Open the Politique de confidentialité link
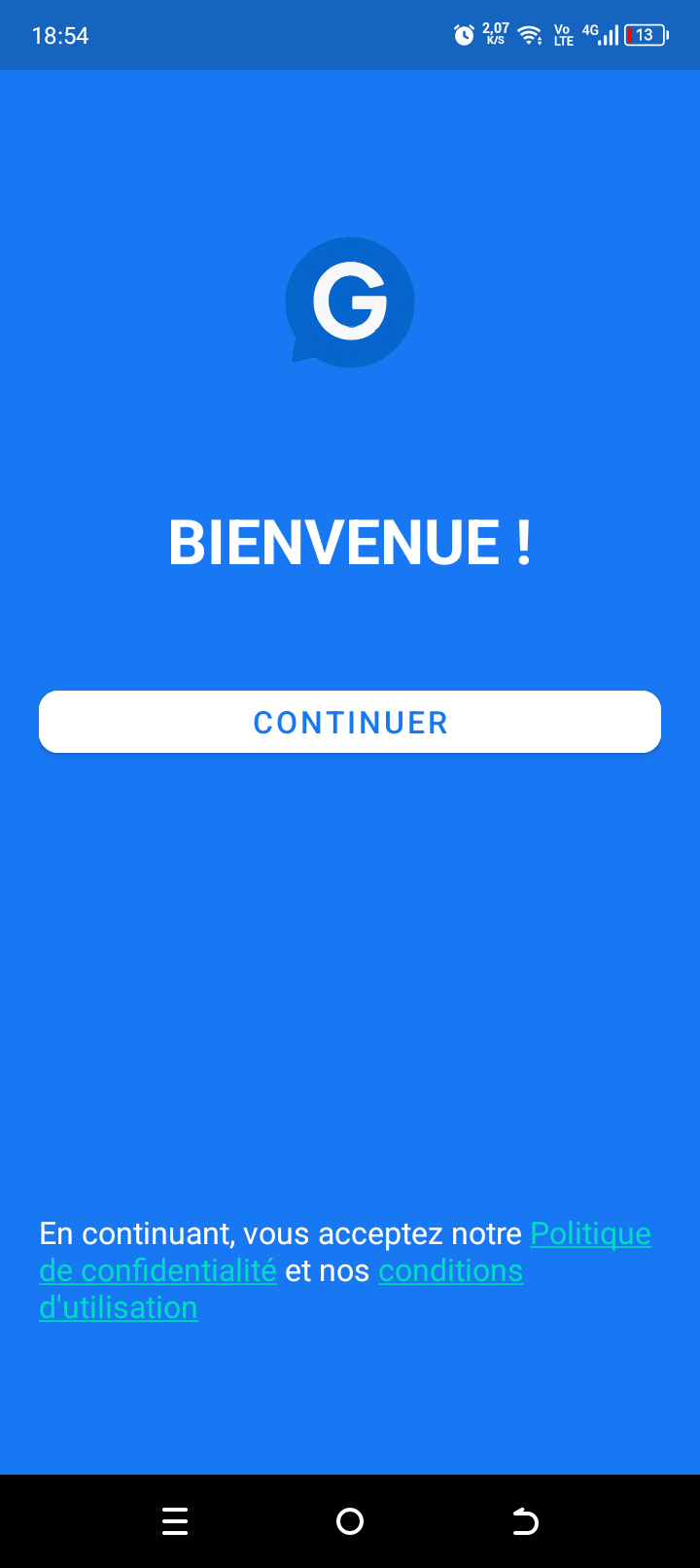The width and height of the screenshot is (700, 1568). (x=157, y=1270)
